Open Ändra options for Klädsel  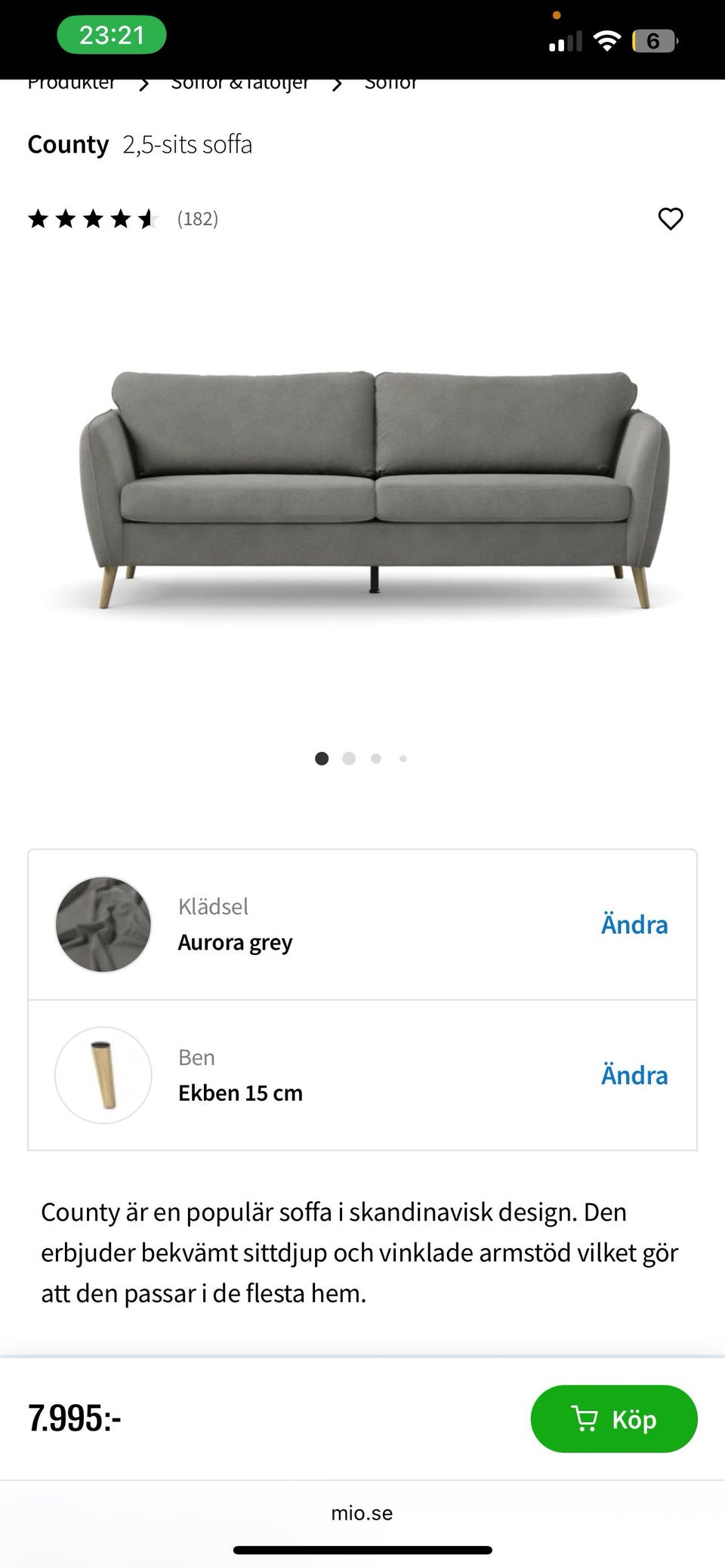(x=634, y=923)
